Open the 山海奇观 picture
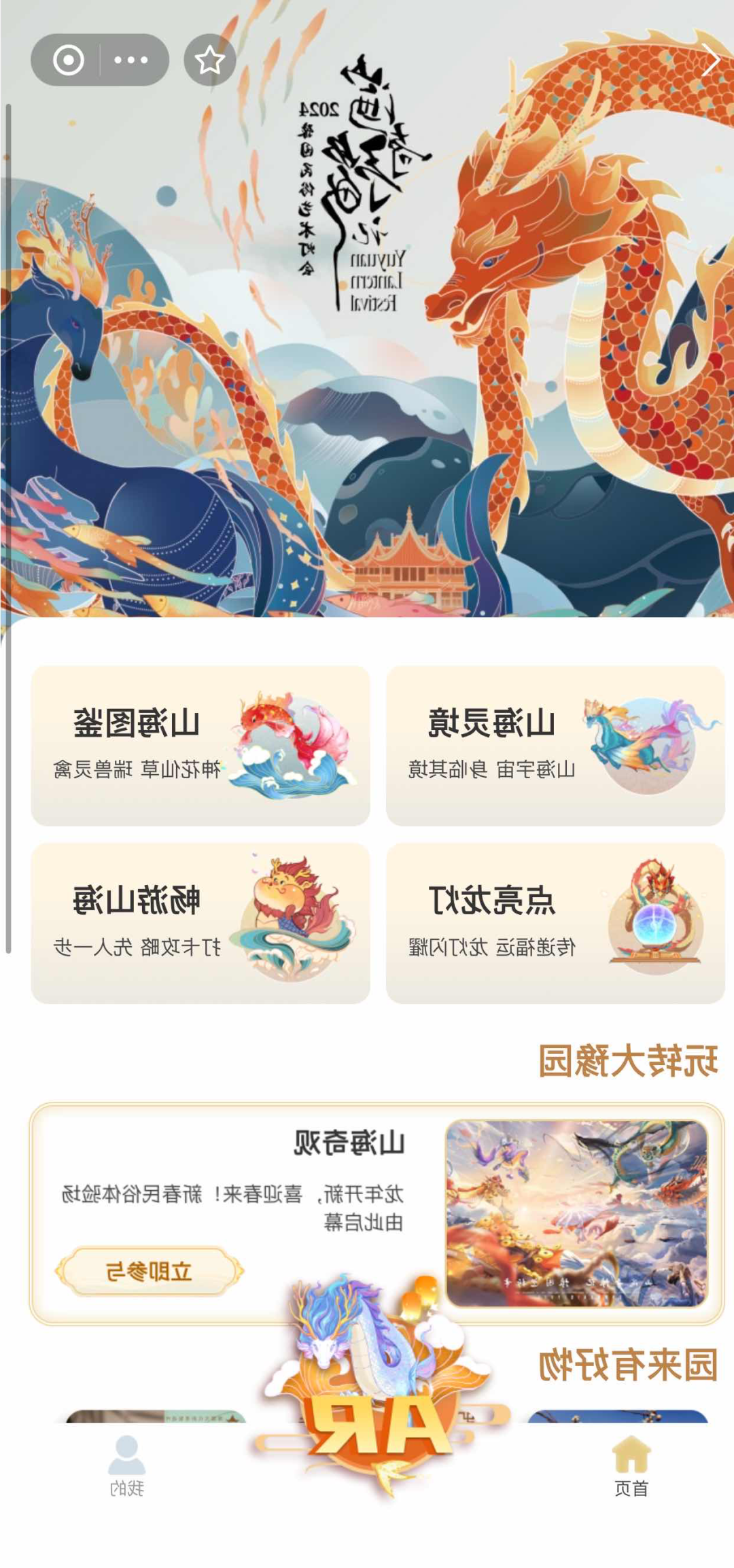This screenshot has width=734, height=1568. click(576, 1213)
